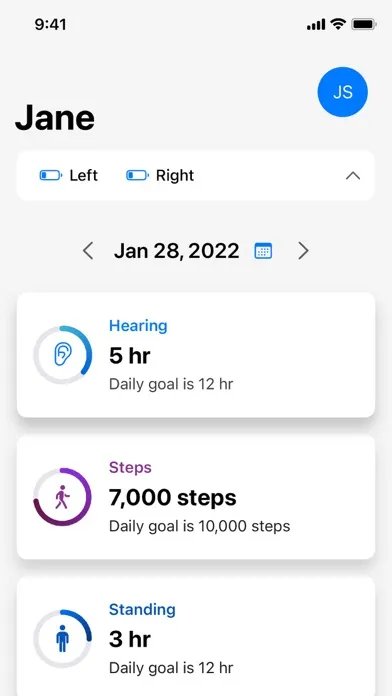Open the Hearing card
Image resolution: width=392 pixels, height=696 pixels.
[196, 355]
